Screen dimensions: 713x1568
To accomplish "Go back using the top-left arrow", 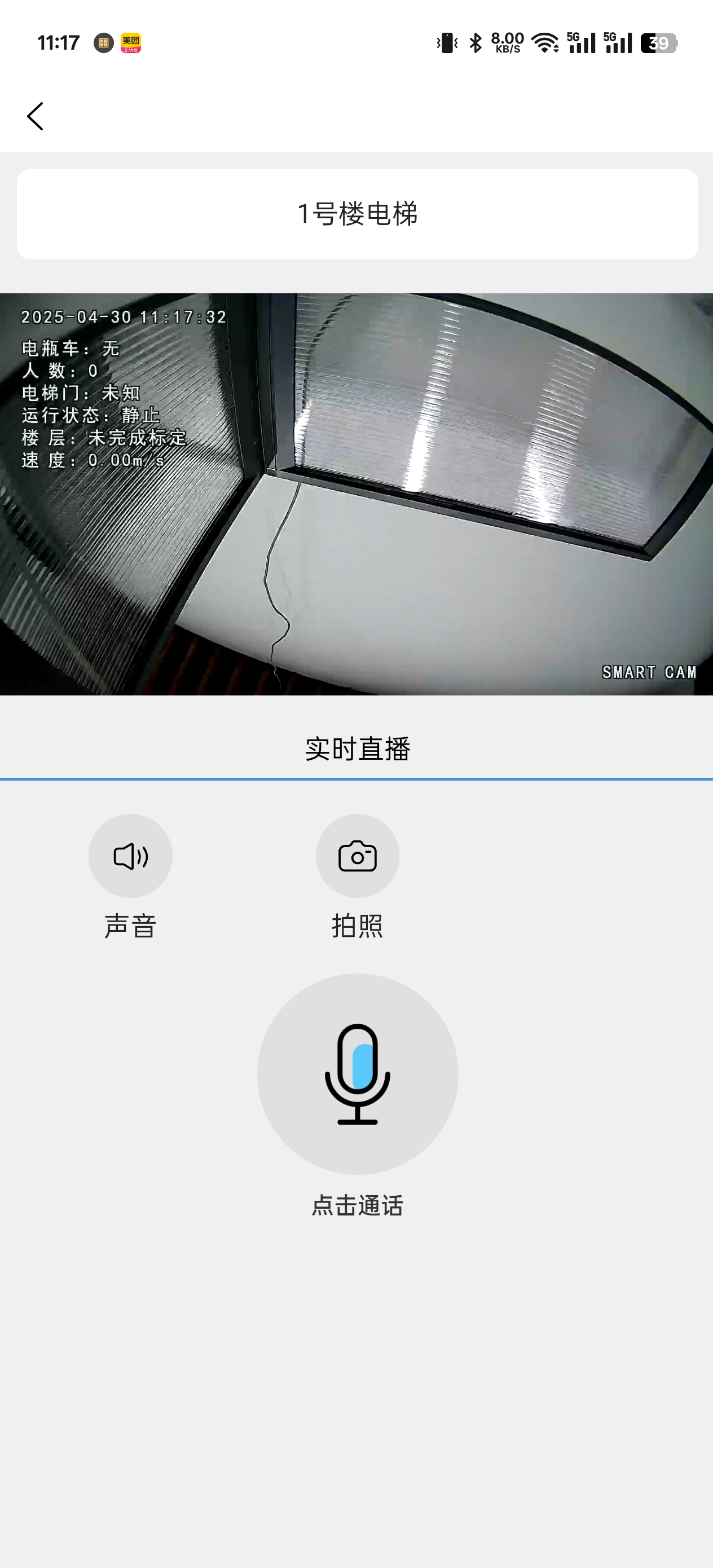I will point(36,116).
